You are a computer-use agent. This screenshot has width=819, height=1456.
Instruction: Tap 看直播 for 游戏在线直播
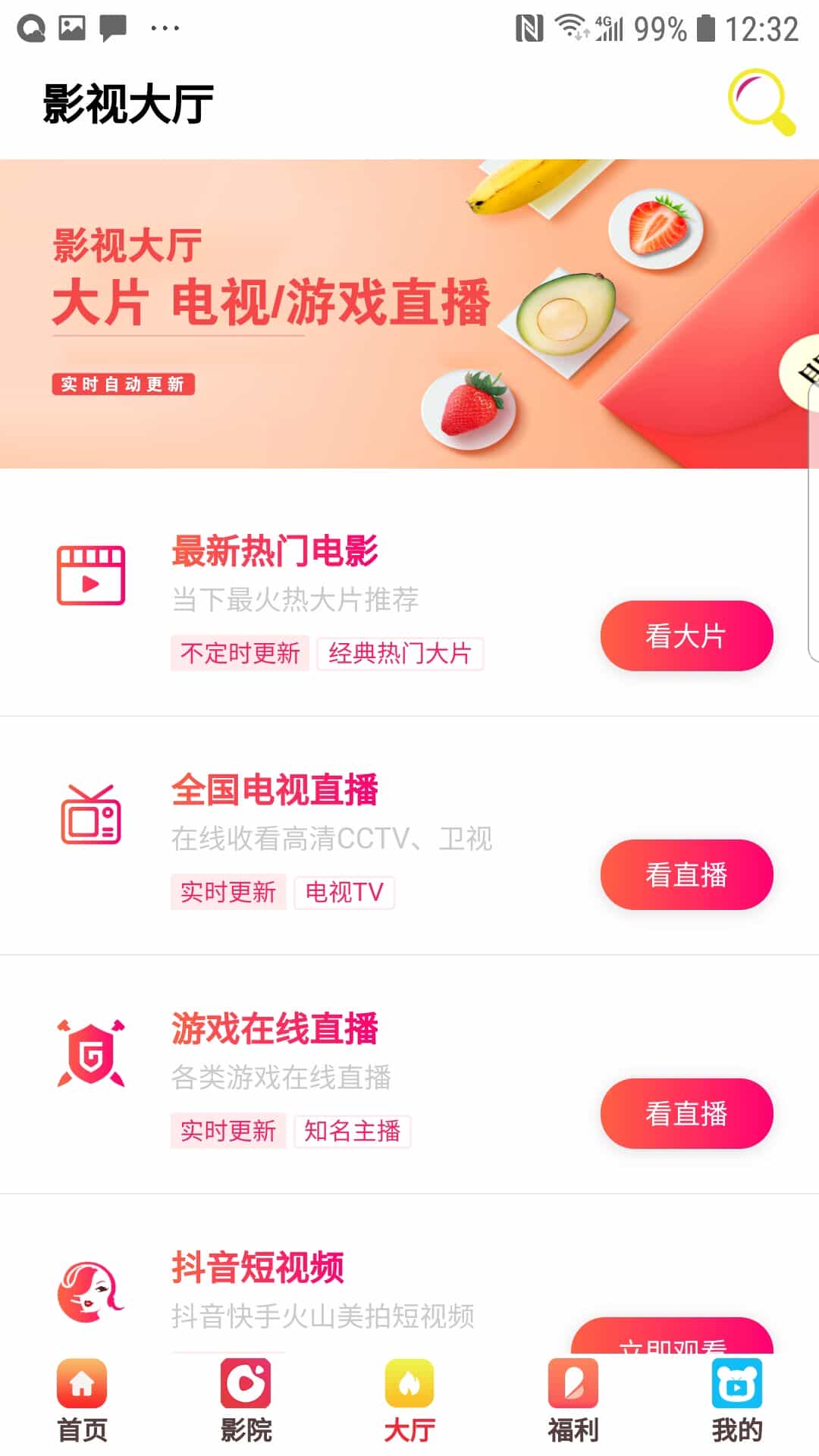pyautogui.click(x=686, y=1113)
